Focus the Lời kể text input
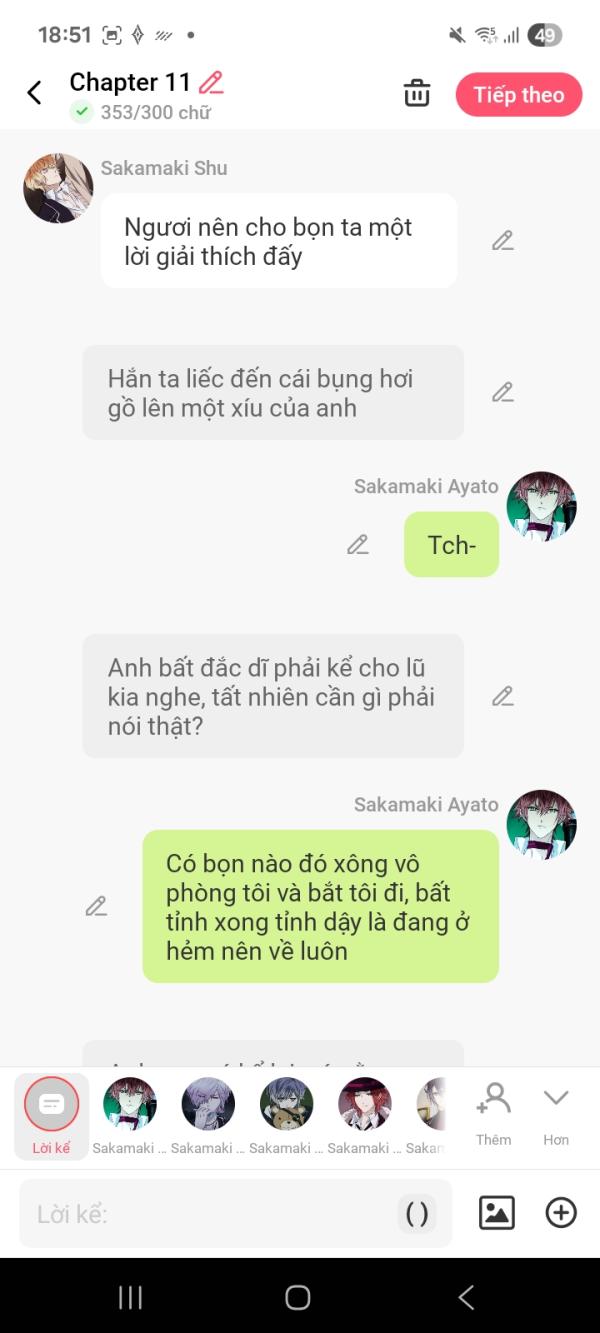 point(210,1214)
